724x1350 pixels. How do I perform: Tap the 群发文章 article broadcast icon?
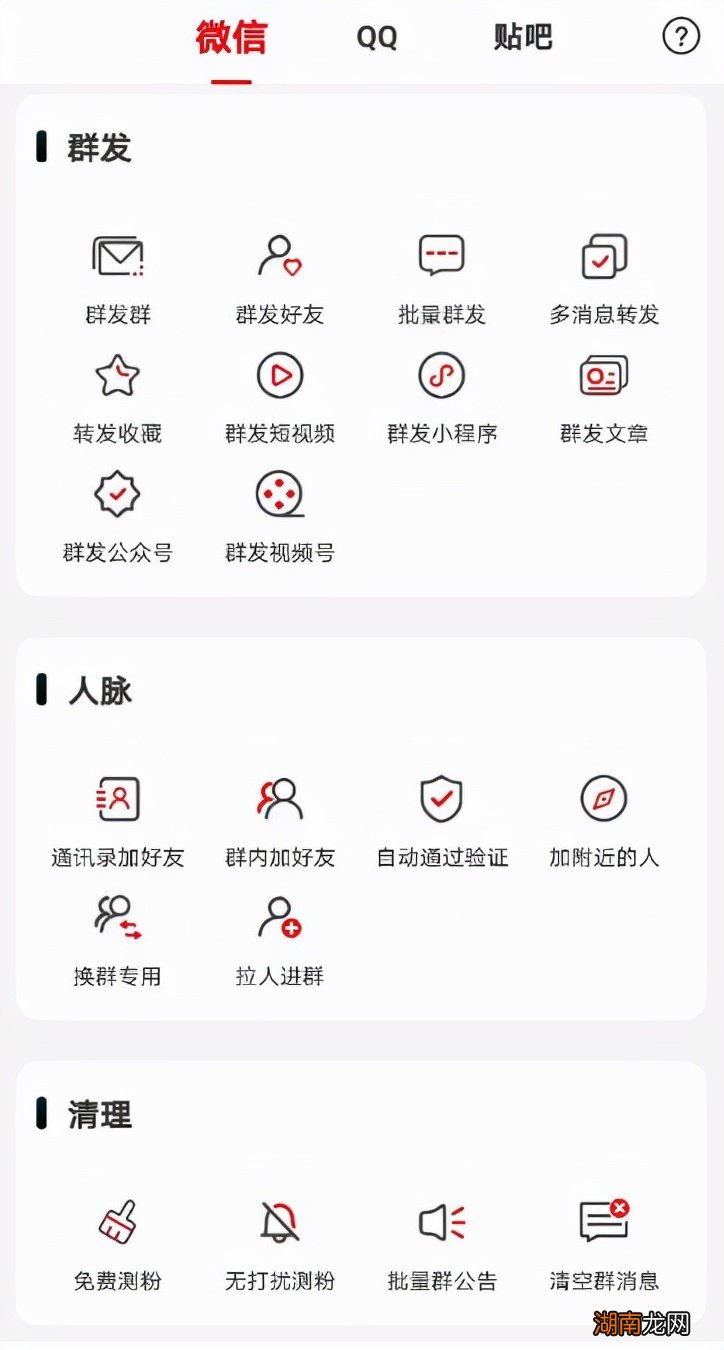pos(603,375)
